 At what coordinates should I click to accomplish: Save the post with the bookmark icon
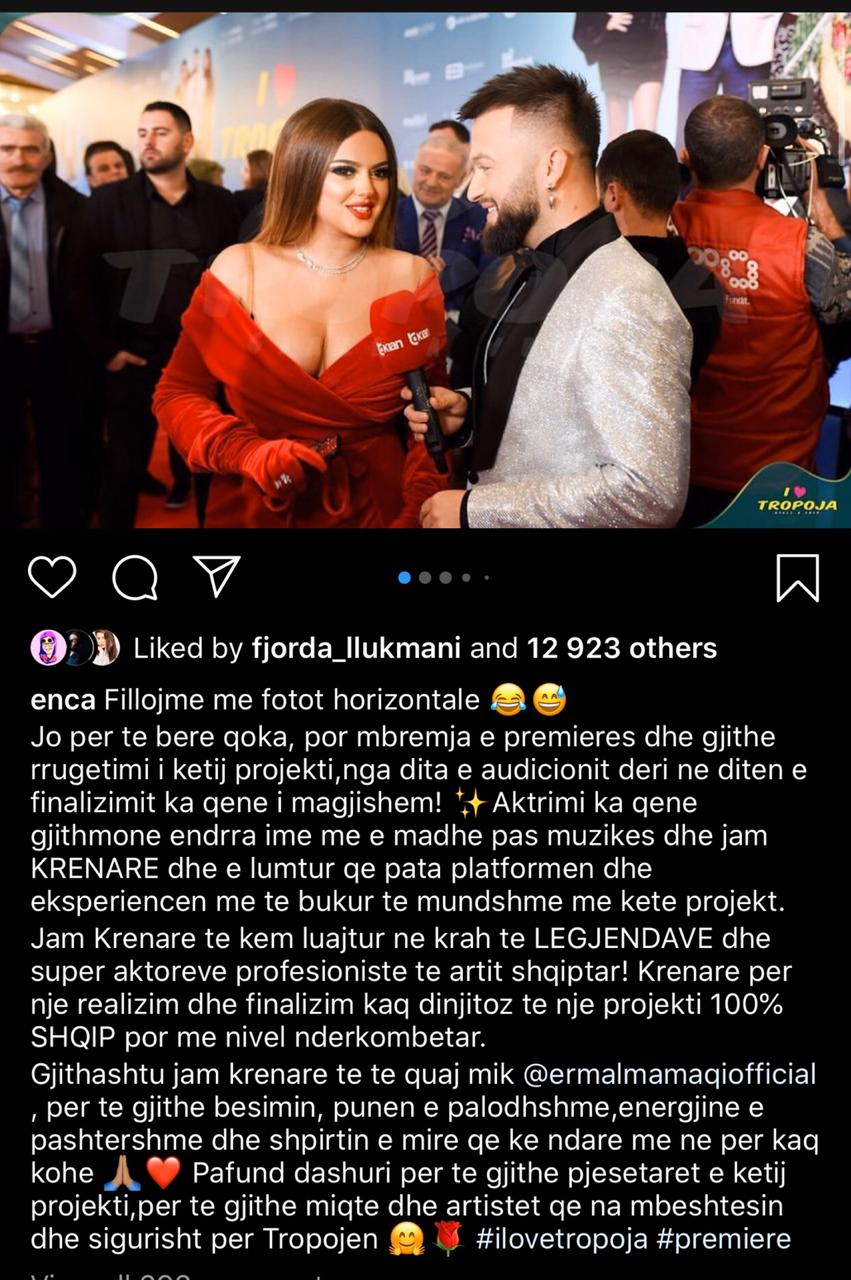797,577
